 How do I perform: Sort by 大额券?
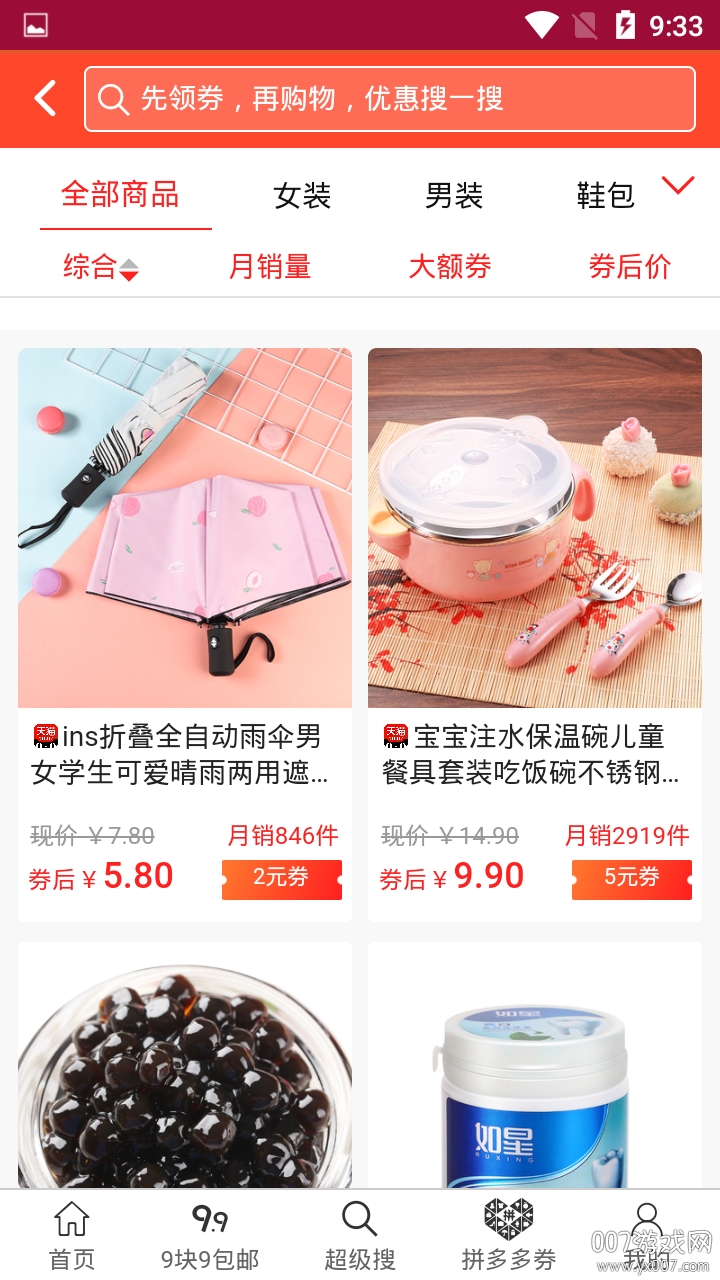[450, 267]
